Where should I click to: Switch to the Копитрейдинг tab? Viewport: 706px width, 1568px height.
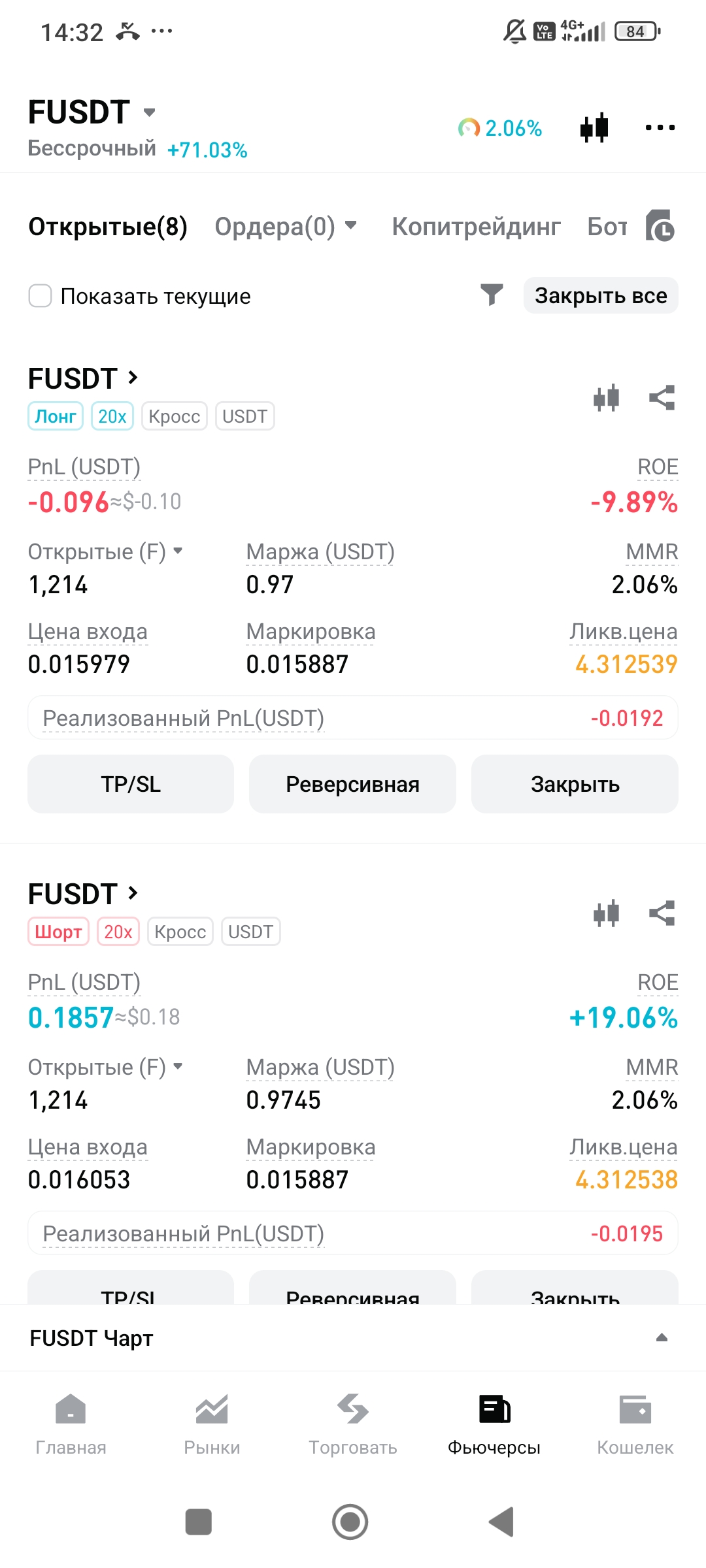coord(476,227)
